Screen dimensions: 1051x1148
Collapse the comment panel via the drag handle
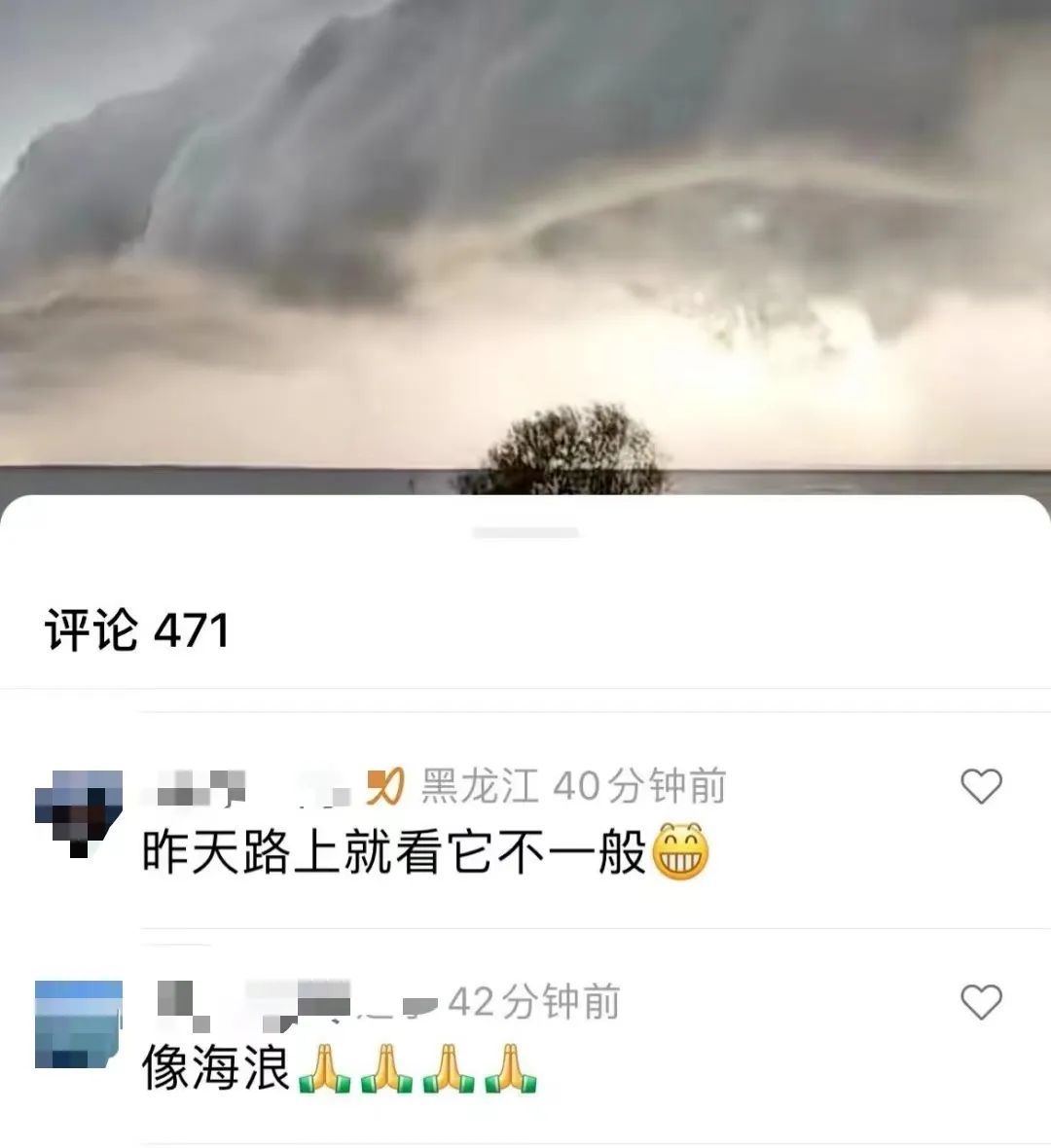[x=525, y=531]
